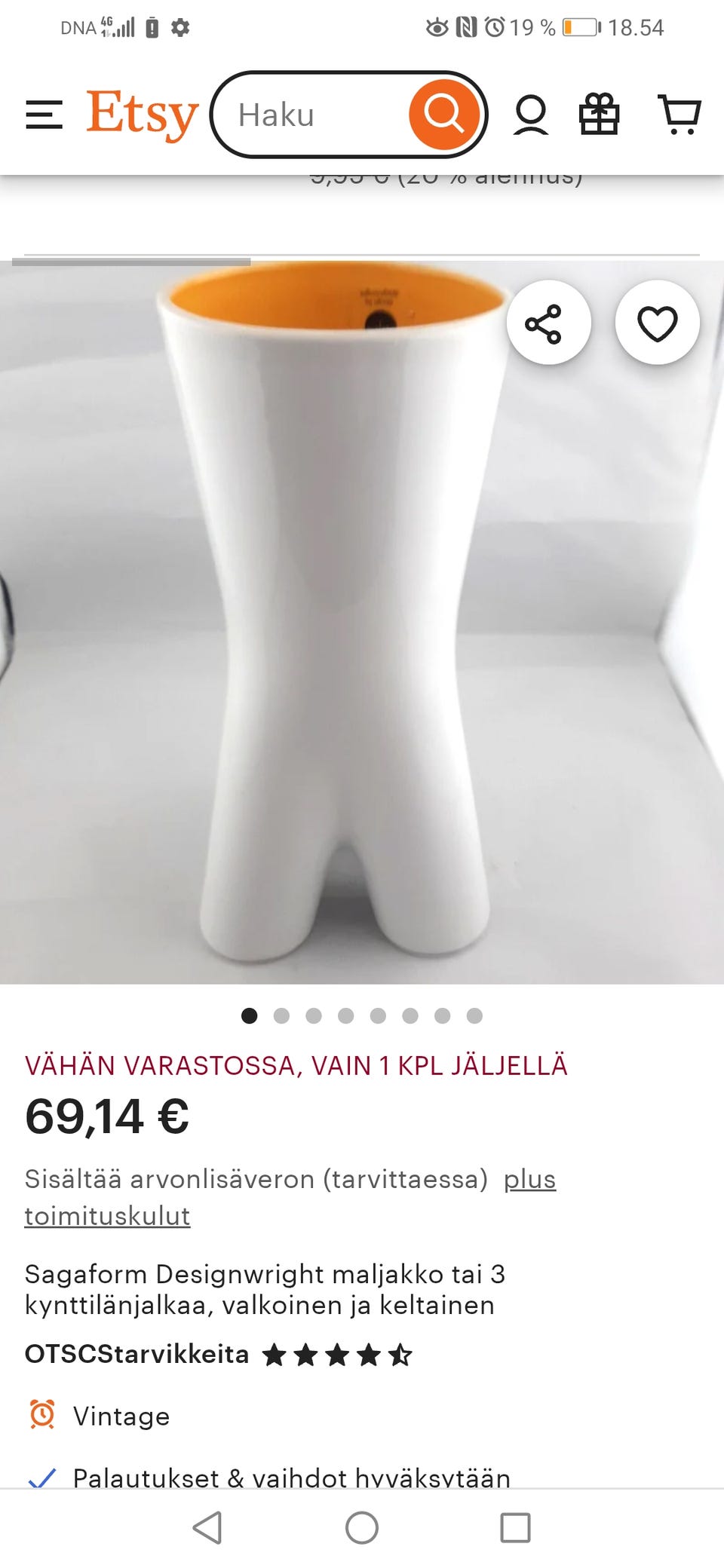The height and width of the screenshot is (1568, 724).
Task: Select the Etsy logo
Action: (140, 113)
